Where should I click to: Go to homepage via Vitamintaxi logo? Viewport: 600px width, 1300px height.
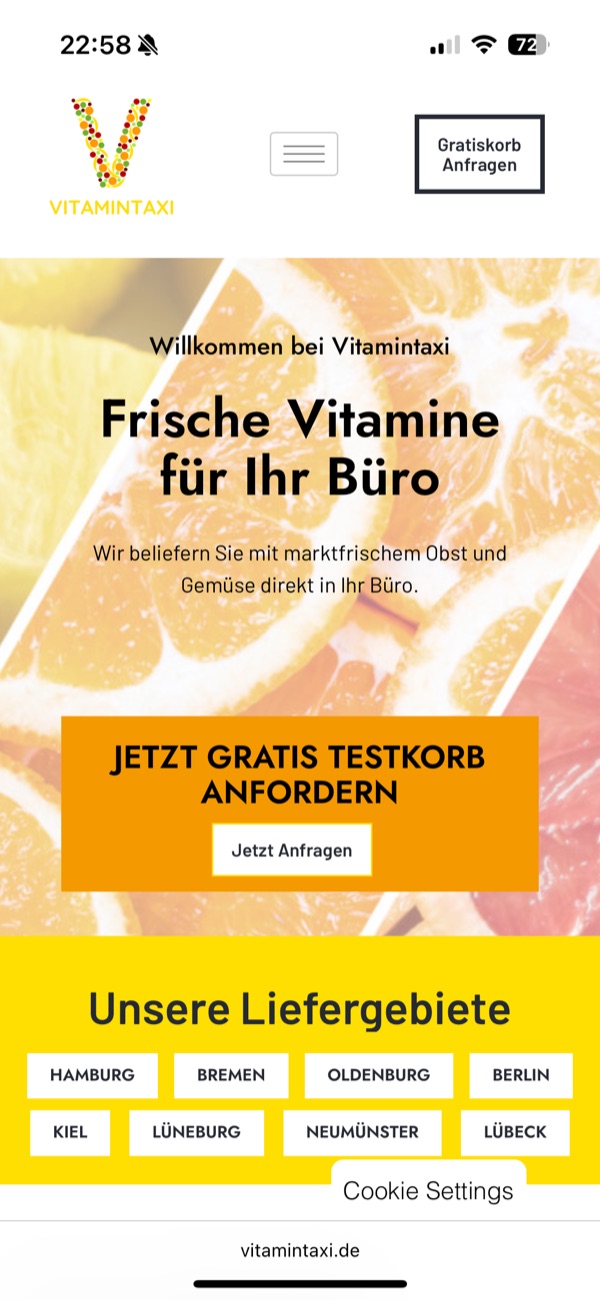coord(111,155)
